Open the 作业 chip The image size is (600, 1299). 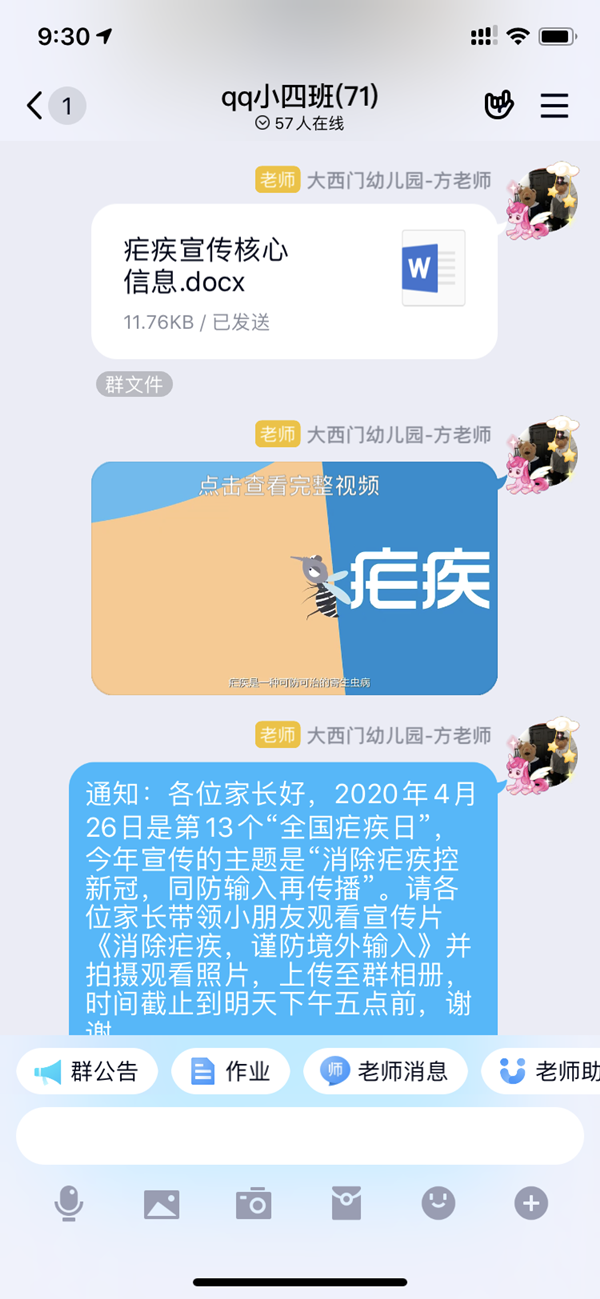point(231,1073)
